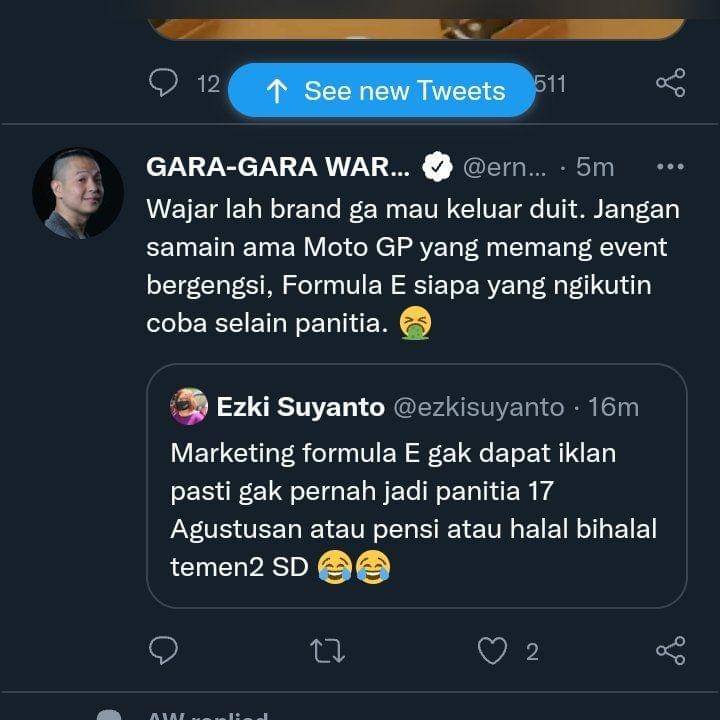Share the tweet with 12 replies
This screenshot has height=720, width=720.
tap(670, 84)
